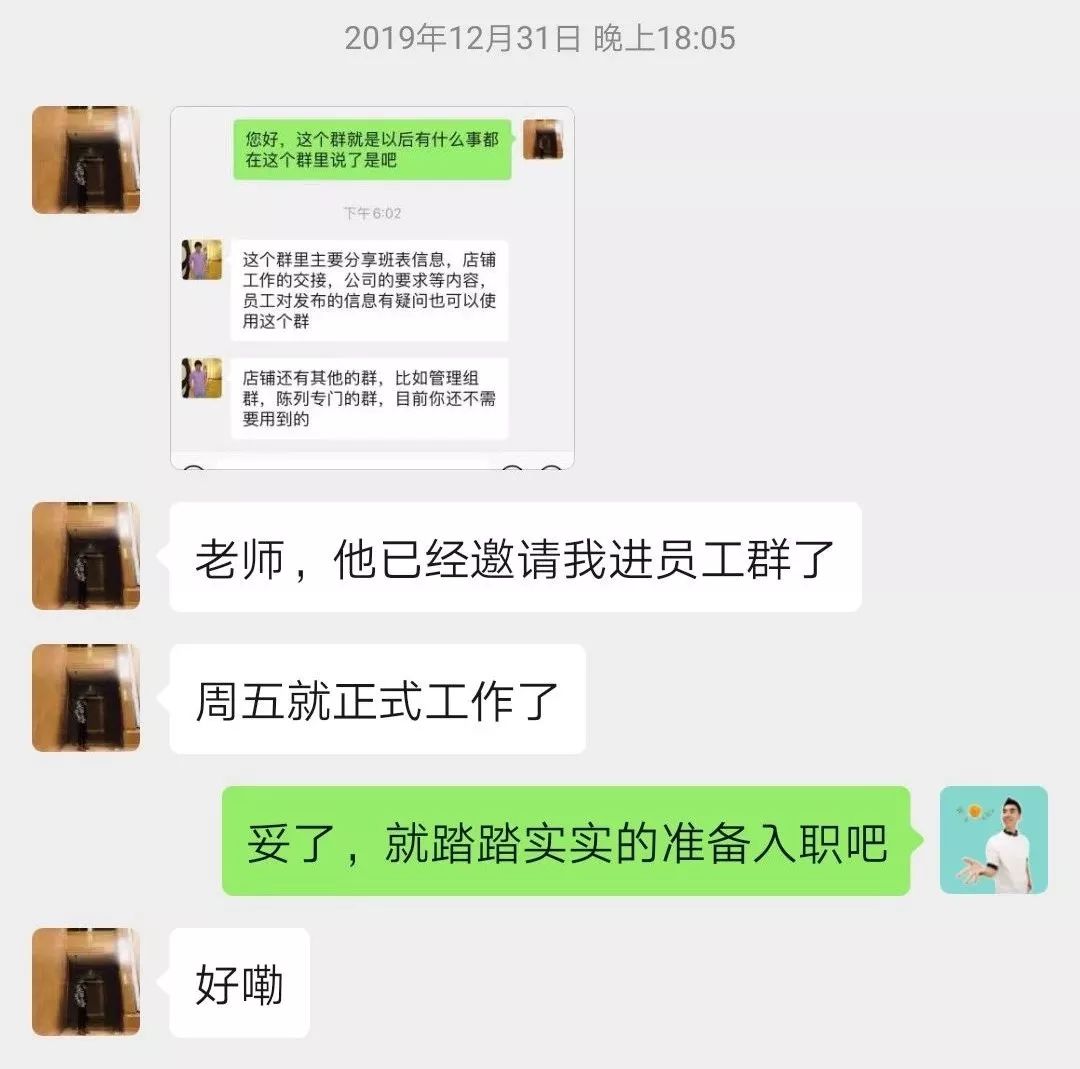Open your own avatar beside the green message
This screenshot has width=1080, height=1069.
[x=993, y=840]
